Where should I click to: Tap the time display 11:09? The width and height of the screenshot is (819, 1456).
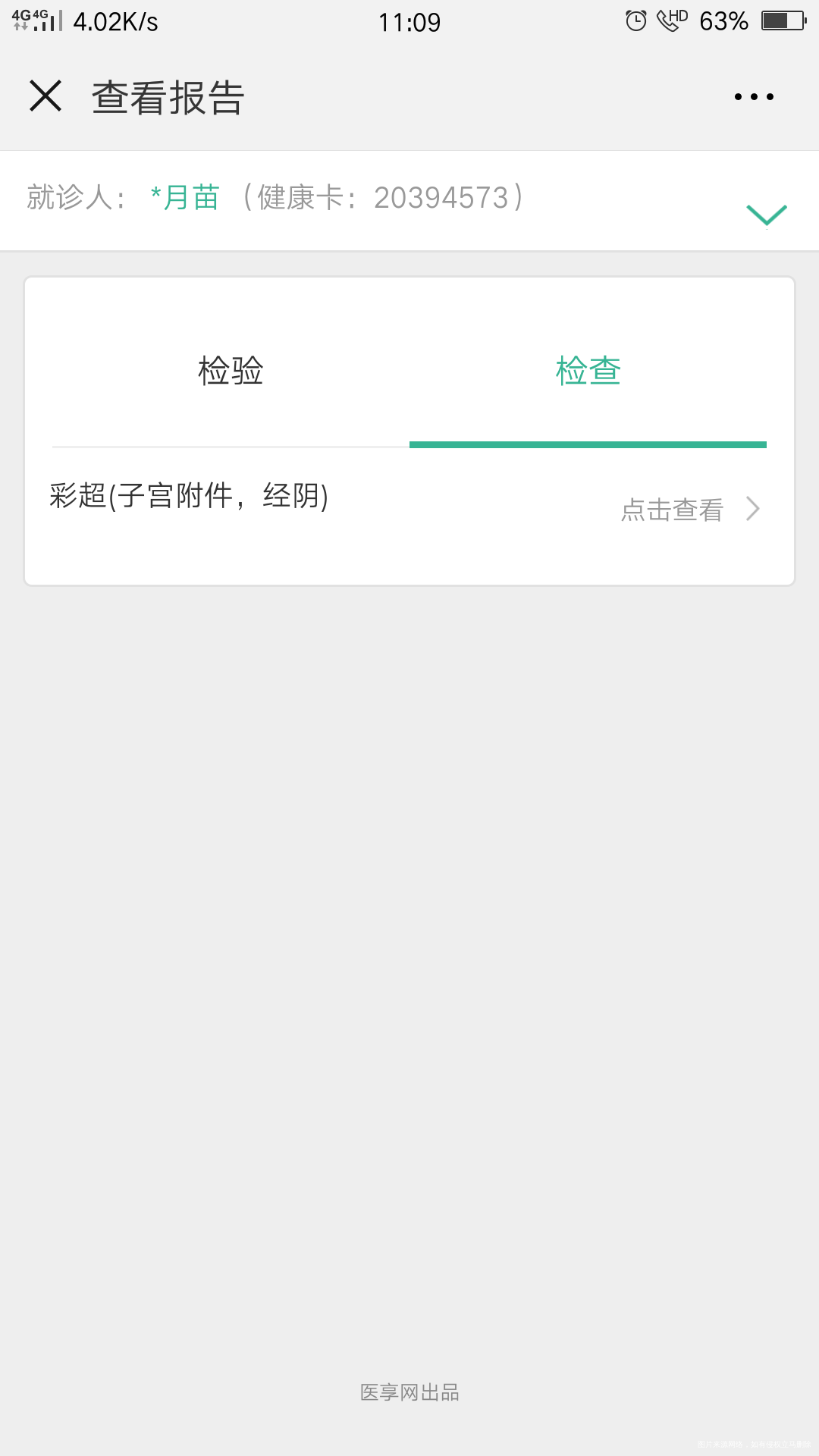click(x=409, y=21)
